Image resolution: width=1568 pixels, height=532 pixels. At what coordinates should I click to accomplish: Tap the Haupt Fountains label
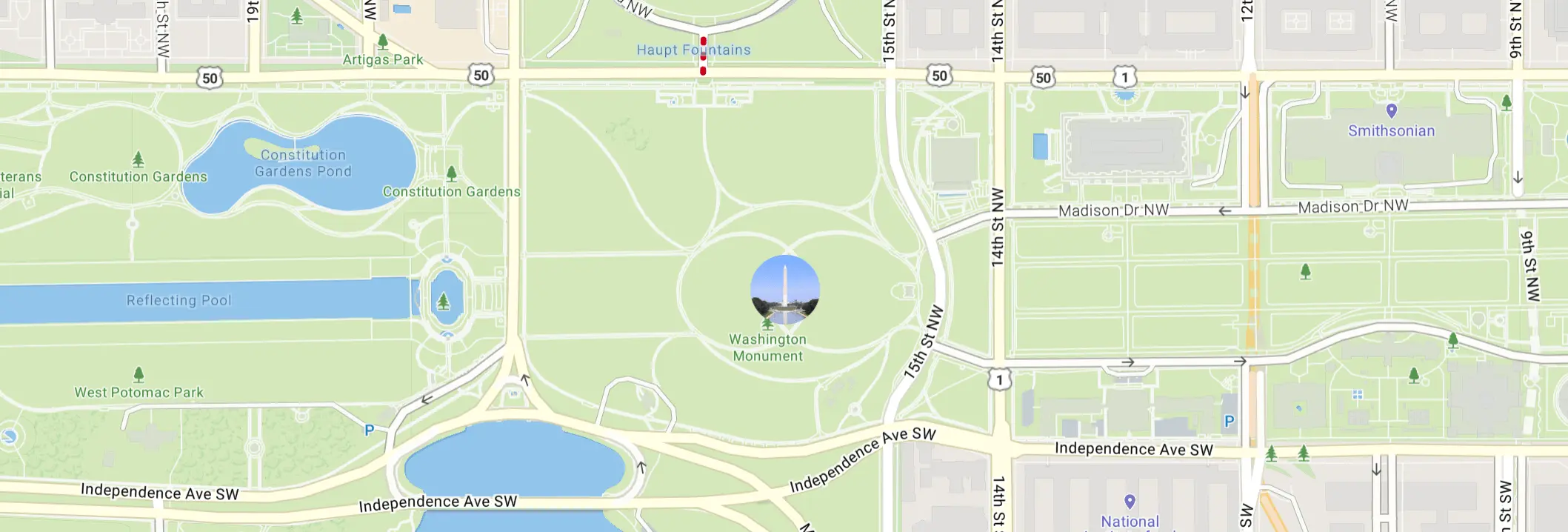(693, 50)
